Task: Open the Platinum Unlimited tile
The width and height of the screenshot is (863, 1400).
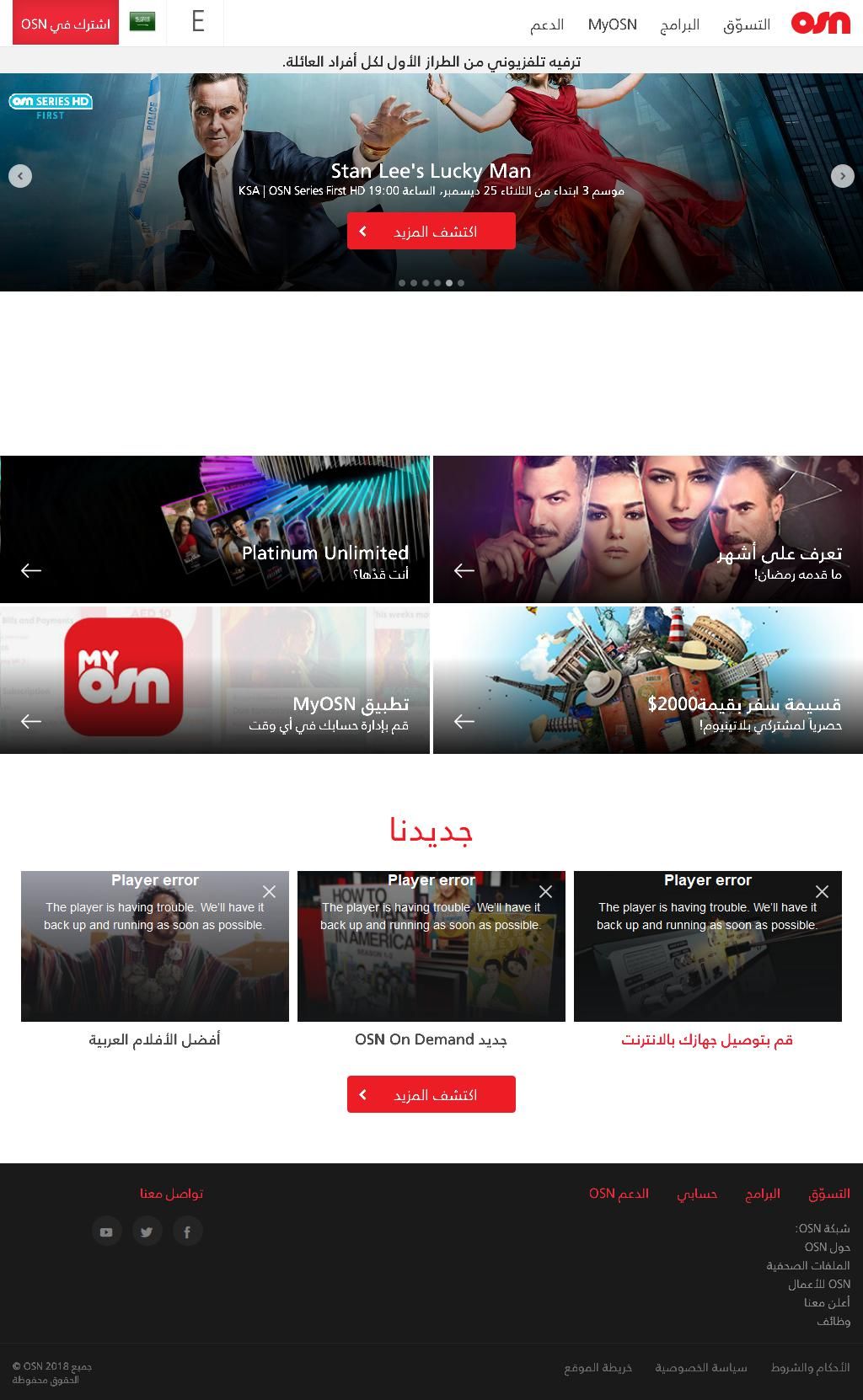Action: pyautogui.click(x=215, y=529)
